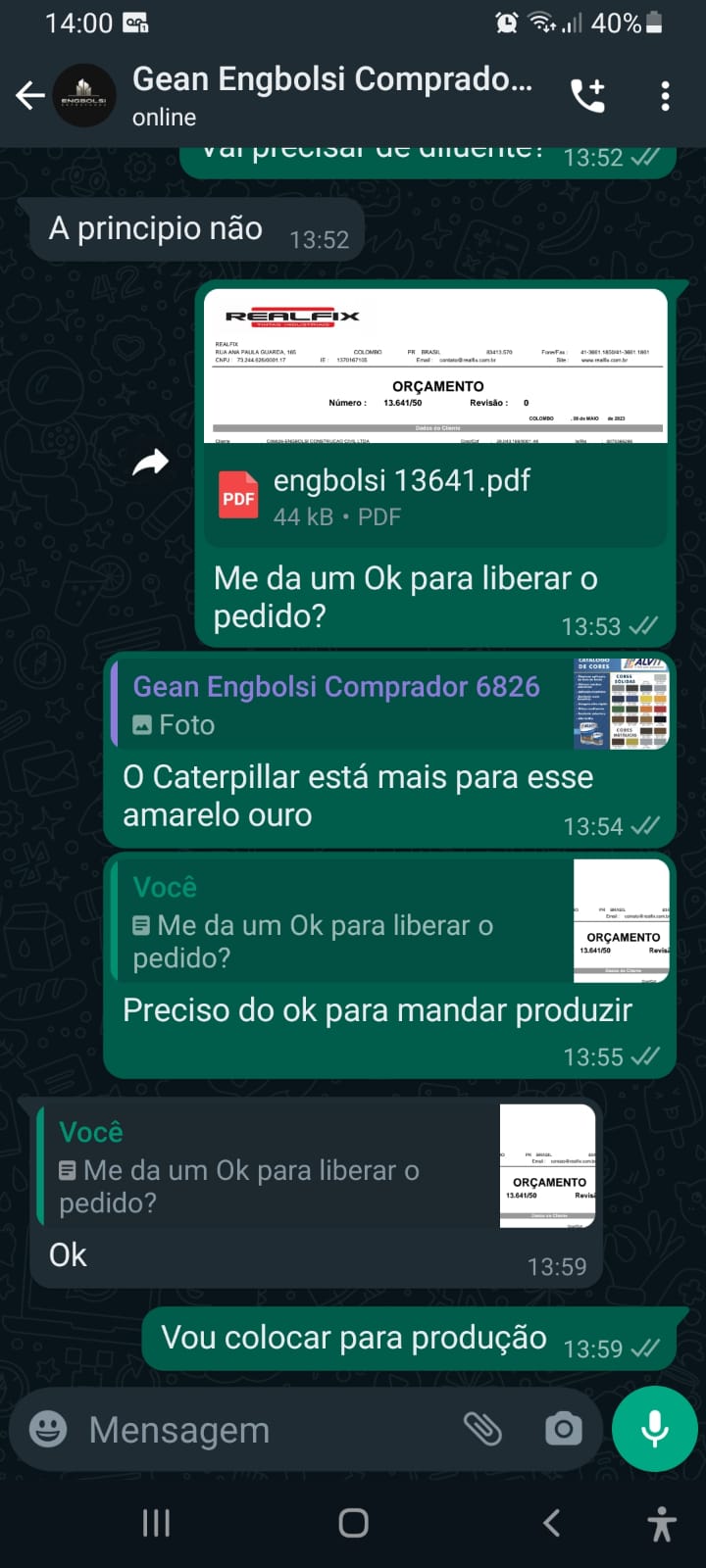Open Gean Engbolsi contact info
This screenshot has height=1568, width=706.
coord(333,95)
